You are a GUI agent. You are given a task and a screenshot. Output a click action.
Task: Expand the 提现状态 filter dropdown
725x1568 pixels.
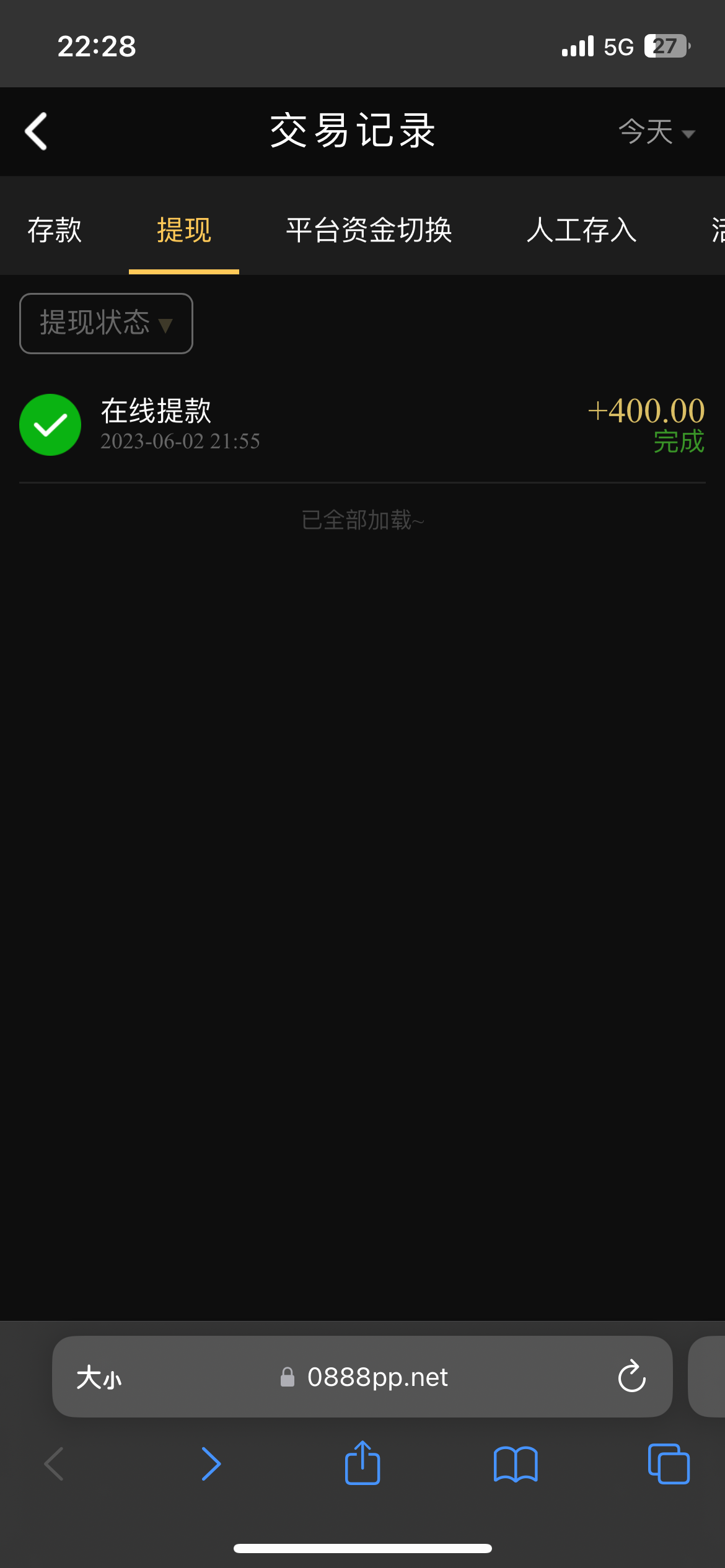click(x=106, y=323)
